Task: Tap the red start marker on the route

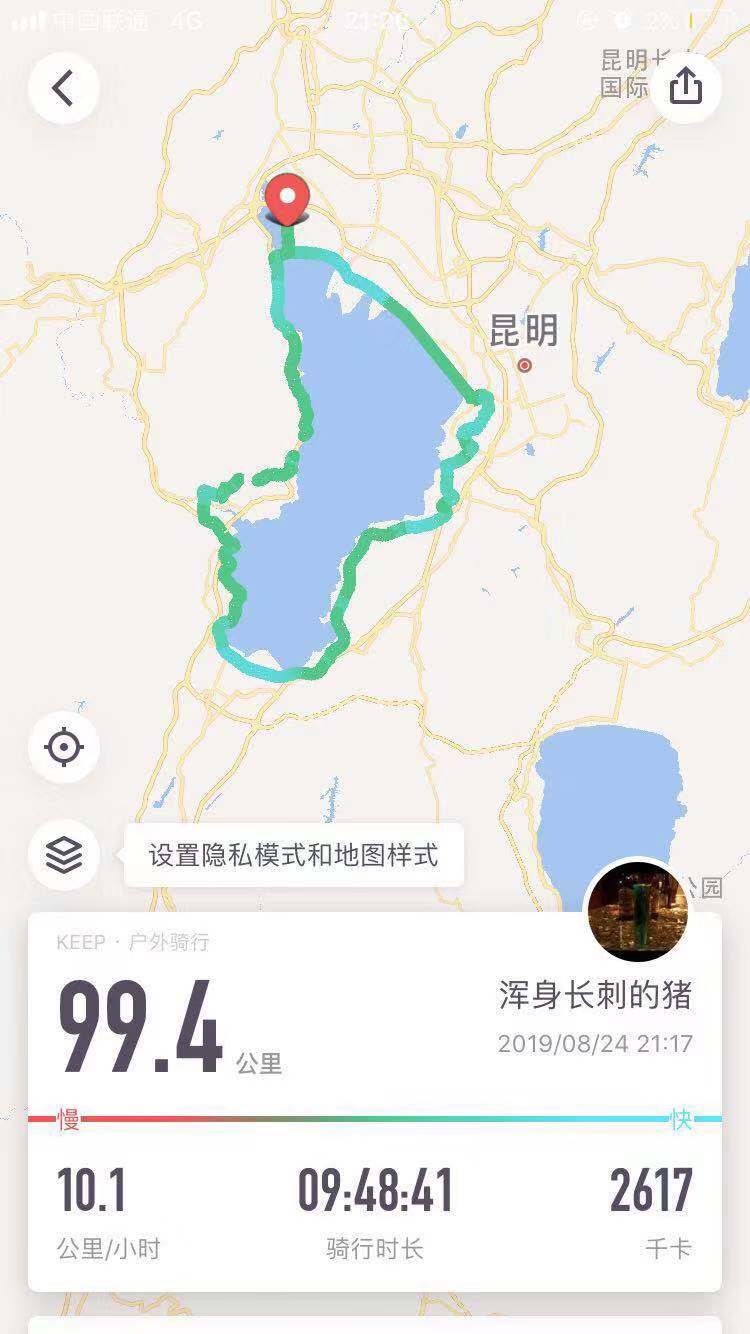Action: click(x=287, y=198)
